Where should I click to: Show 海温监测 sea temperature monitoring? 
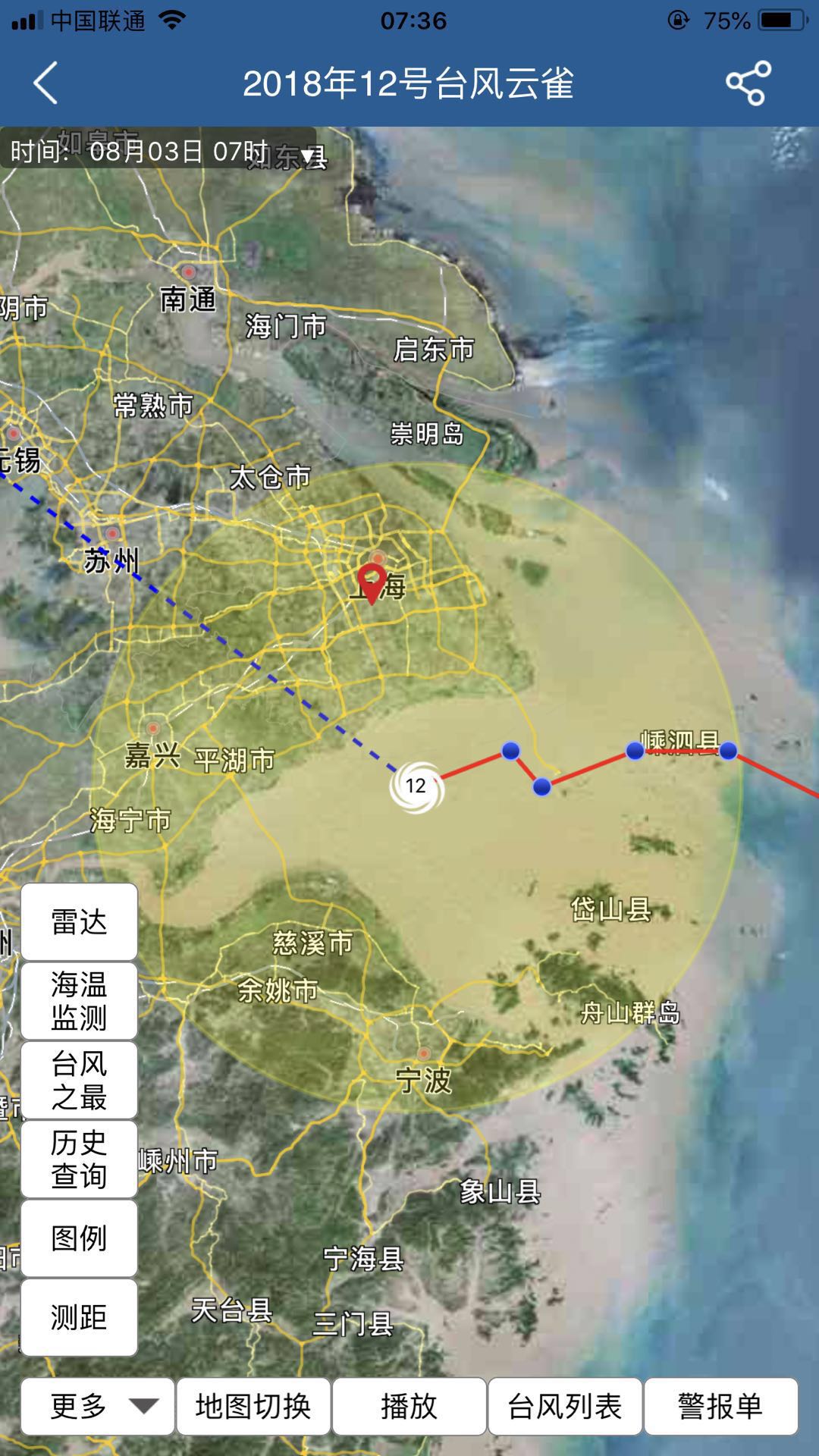point(79,1001)
